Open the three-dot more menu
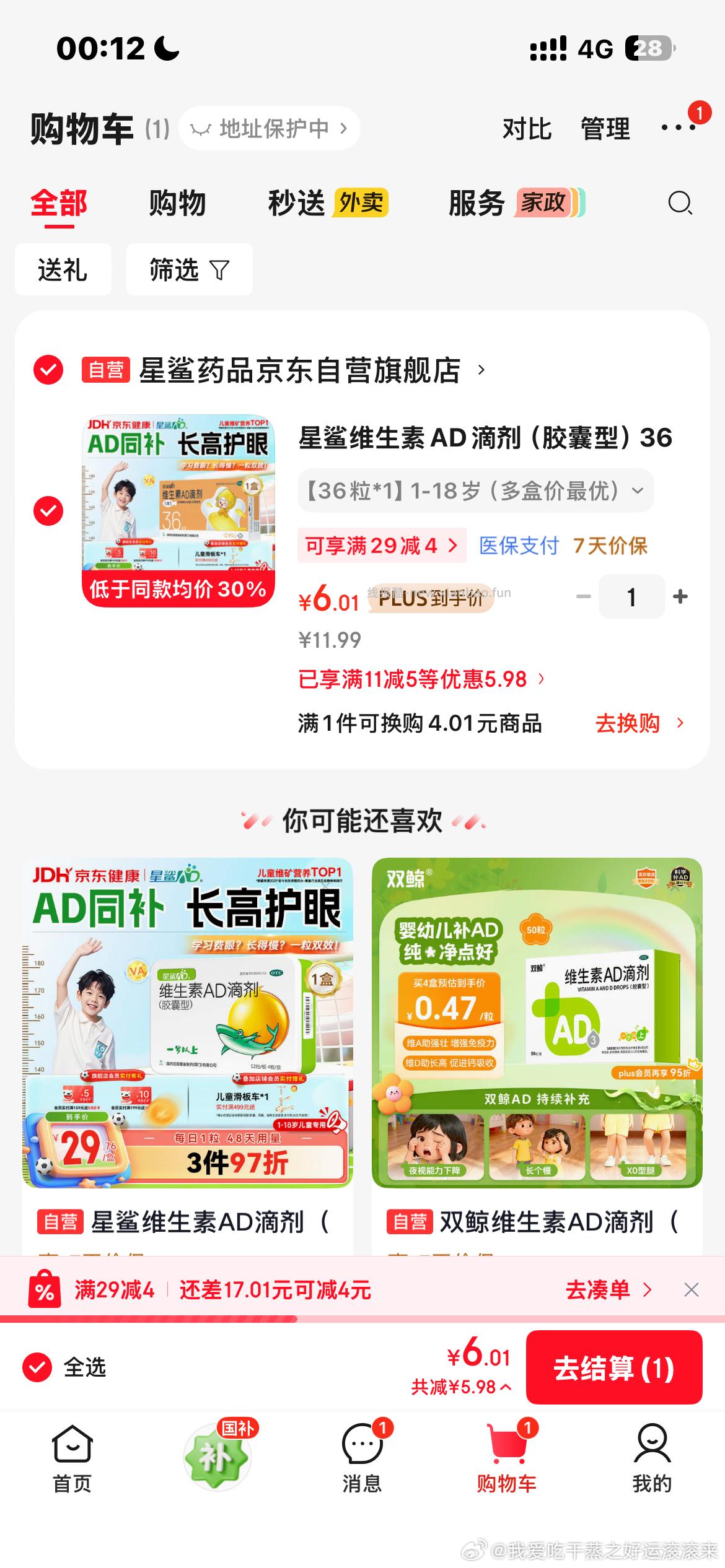Image resolution: width=725 pixels, height=1568 pixels. point(678,128)
